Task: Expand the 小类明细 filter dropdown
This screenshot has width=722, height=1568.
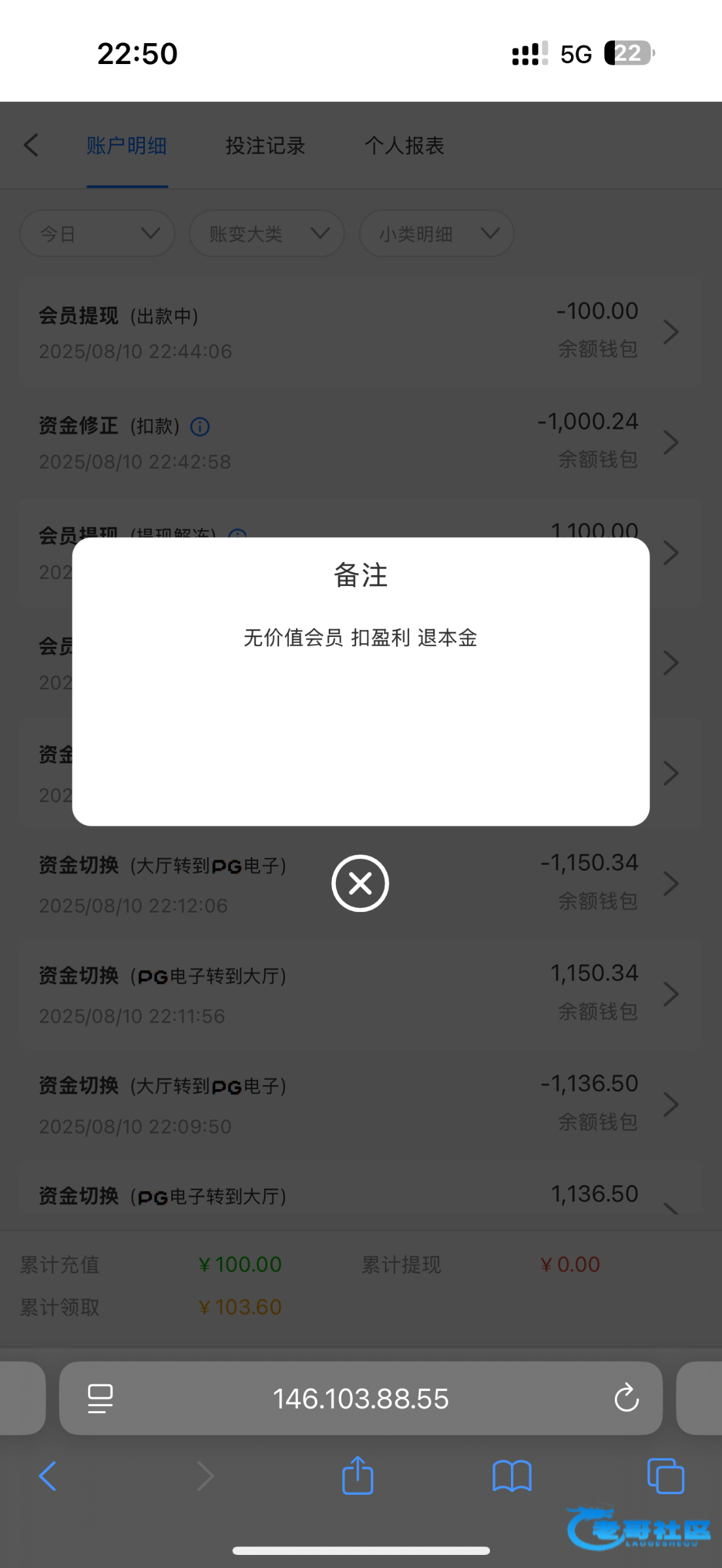Action: [x=436, y=233]
